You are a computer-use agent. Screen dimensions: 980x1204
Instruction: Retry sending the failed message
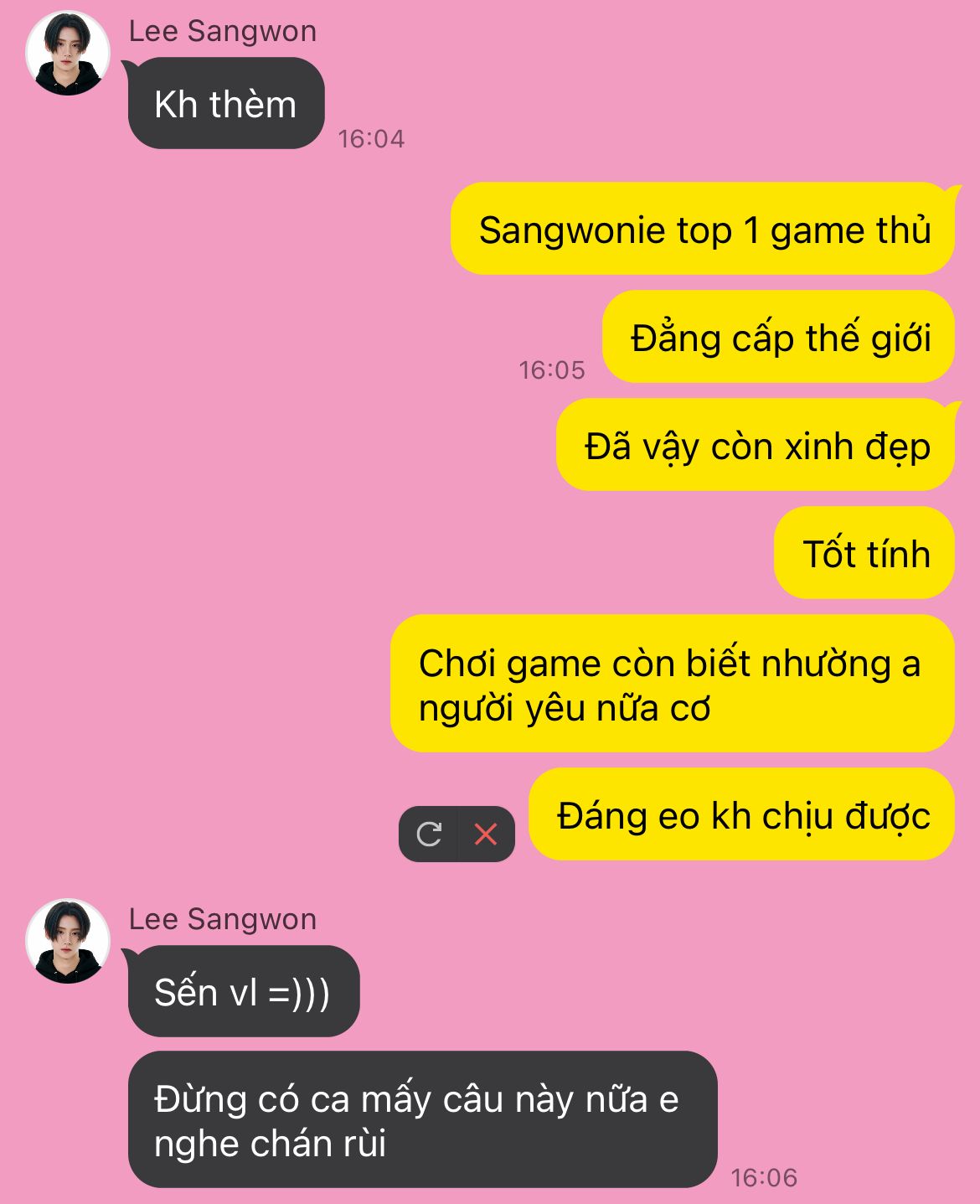(429, 834)
